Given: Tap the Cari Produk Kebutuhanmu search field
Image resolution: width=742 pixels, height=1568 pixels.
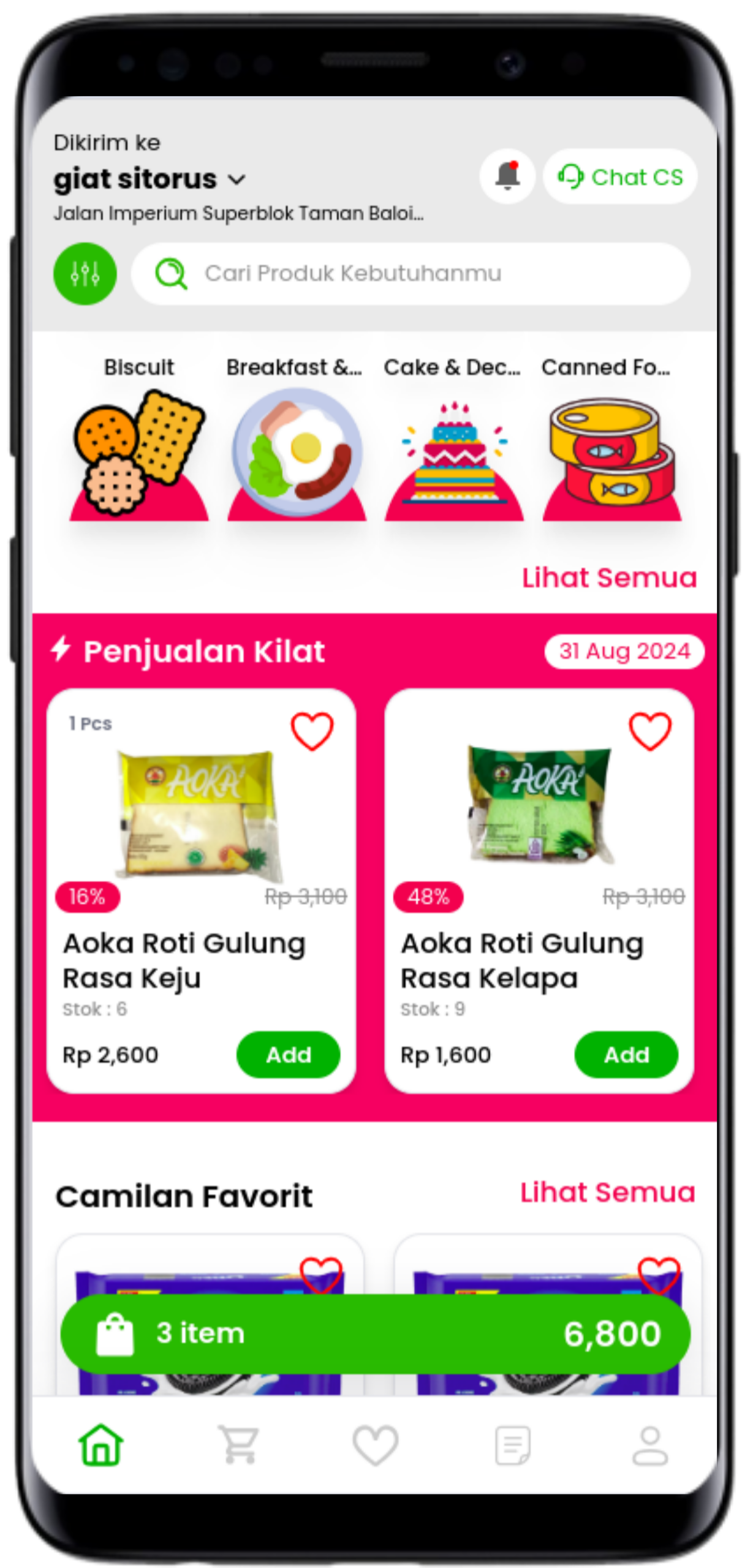Looking at the screenshot, I should [x=411, y=274].
